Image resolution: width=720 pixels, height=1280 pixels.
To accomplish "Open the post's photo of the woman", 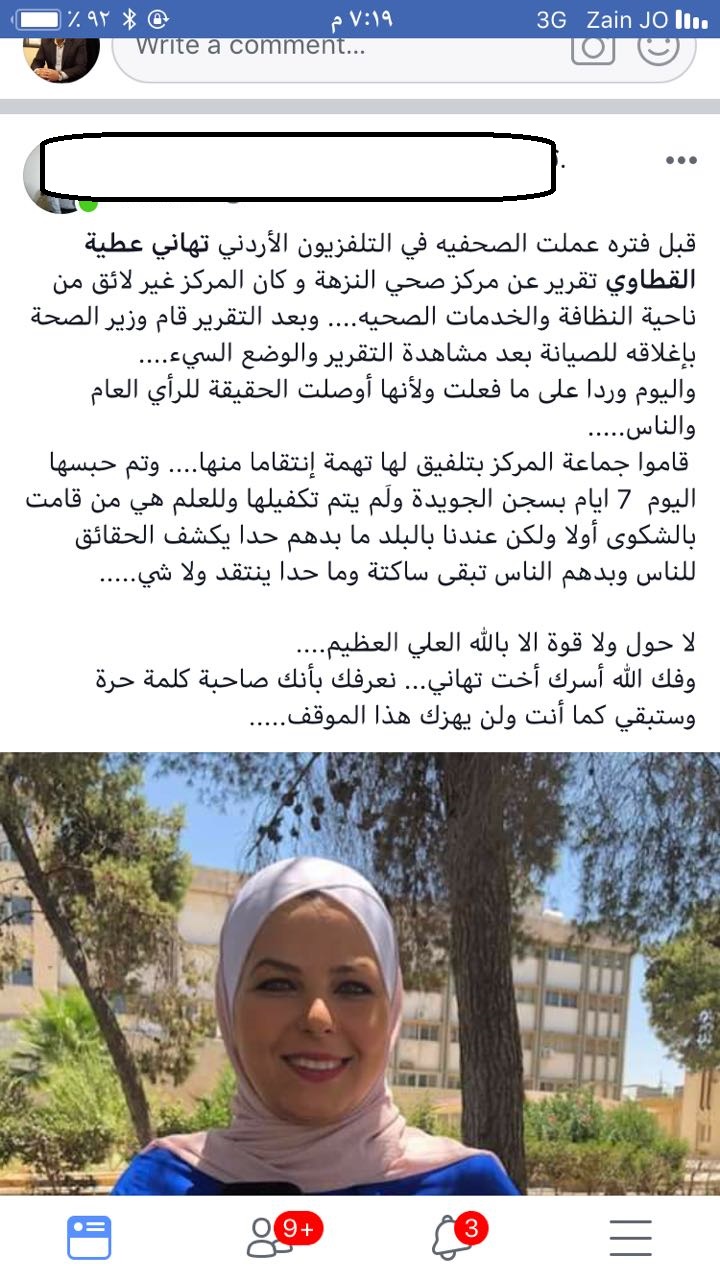I will pyautogui.click(x=360, y=974).
